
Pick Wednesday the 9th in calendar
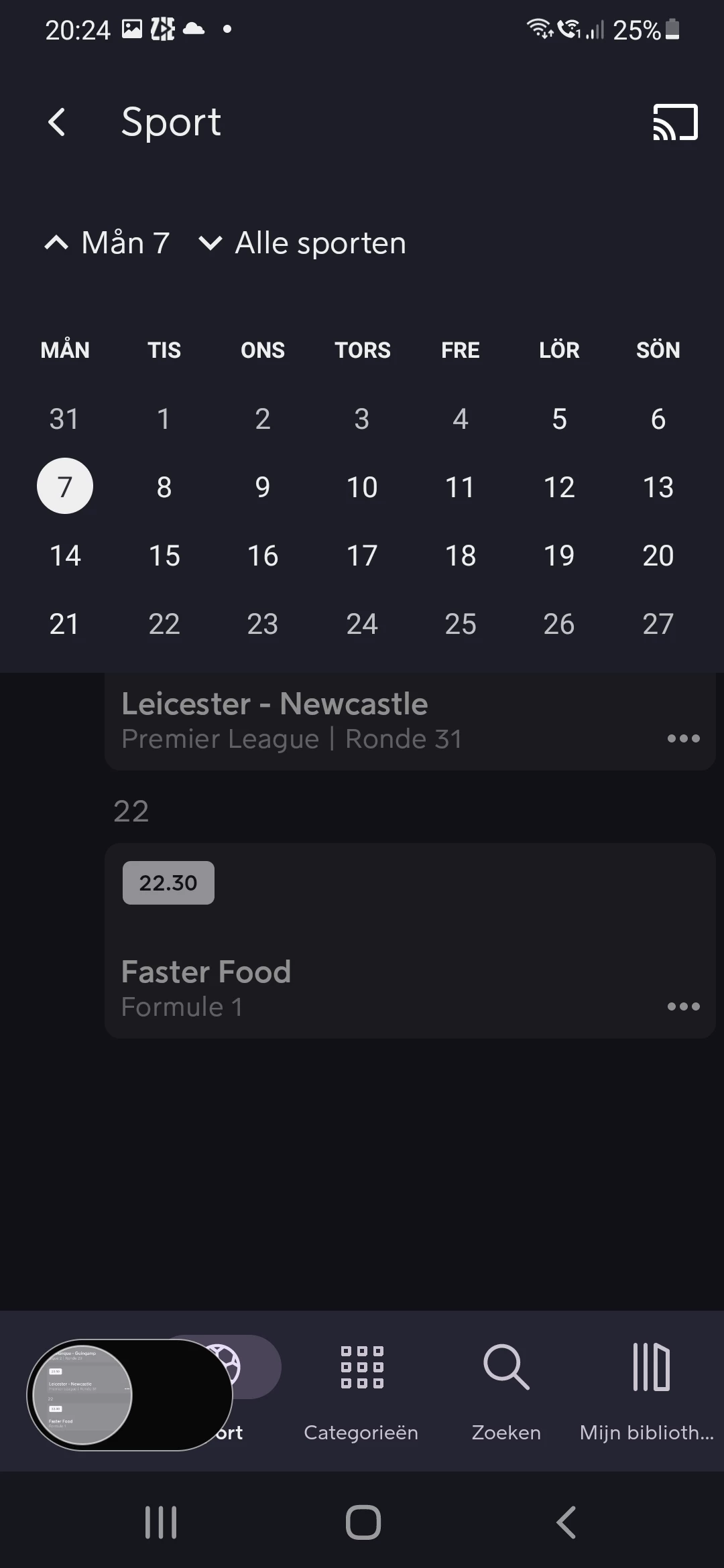click(263, 487)
